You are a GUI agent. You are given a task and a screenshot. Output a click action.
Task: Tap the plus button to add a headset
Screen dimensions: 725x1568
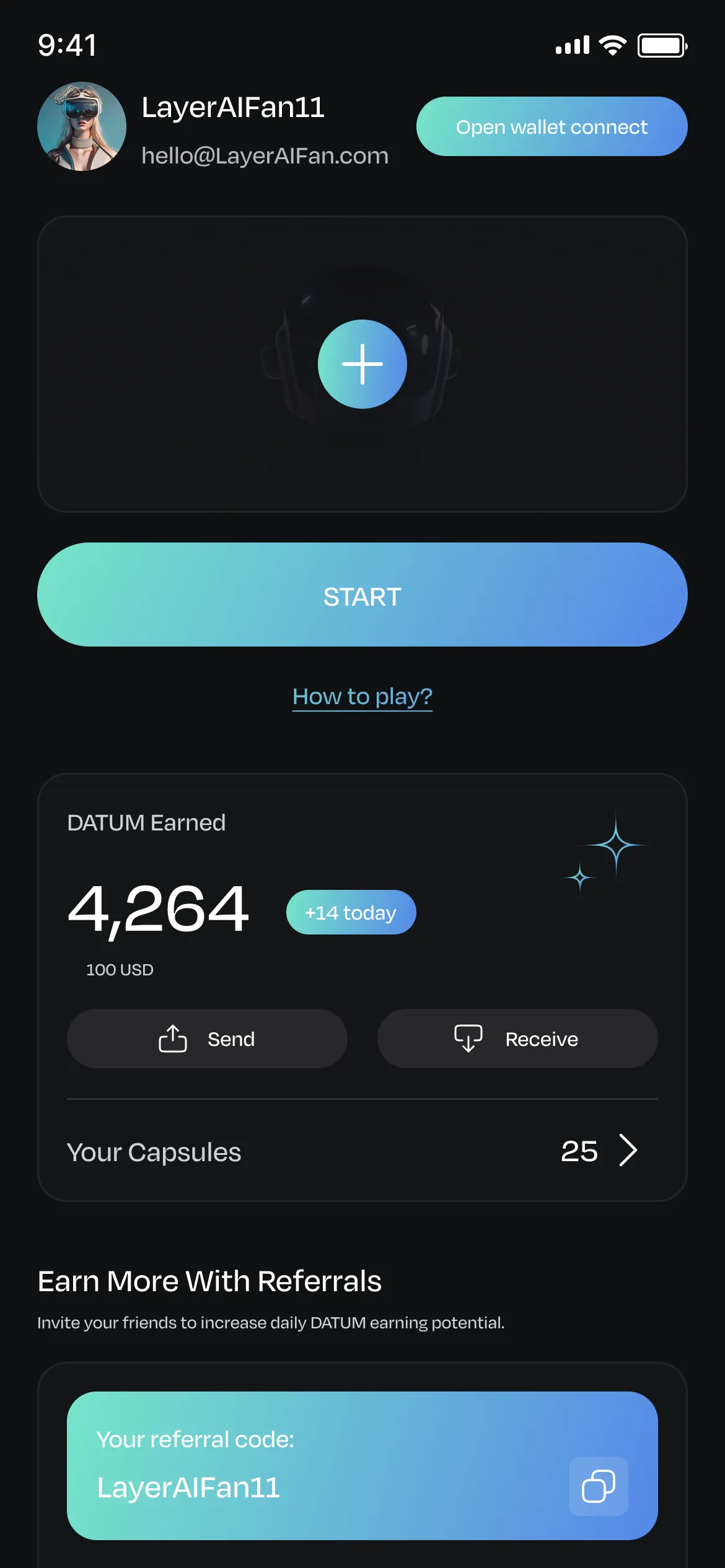[x=362, y=364]
